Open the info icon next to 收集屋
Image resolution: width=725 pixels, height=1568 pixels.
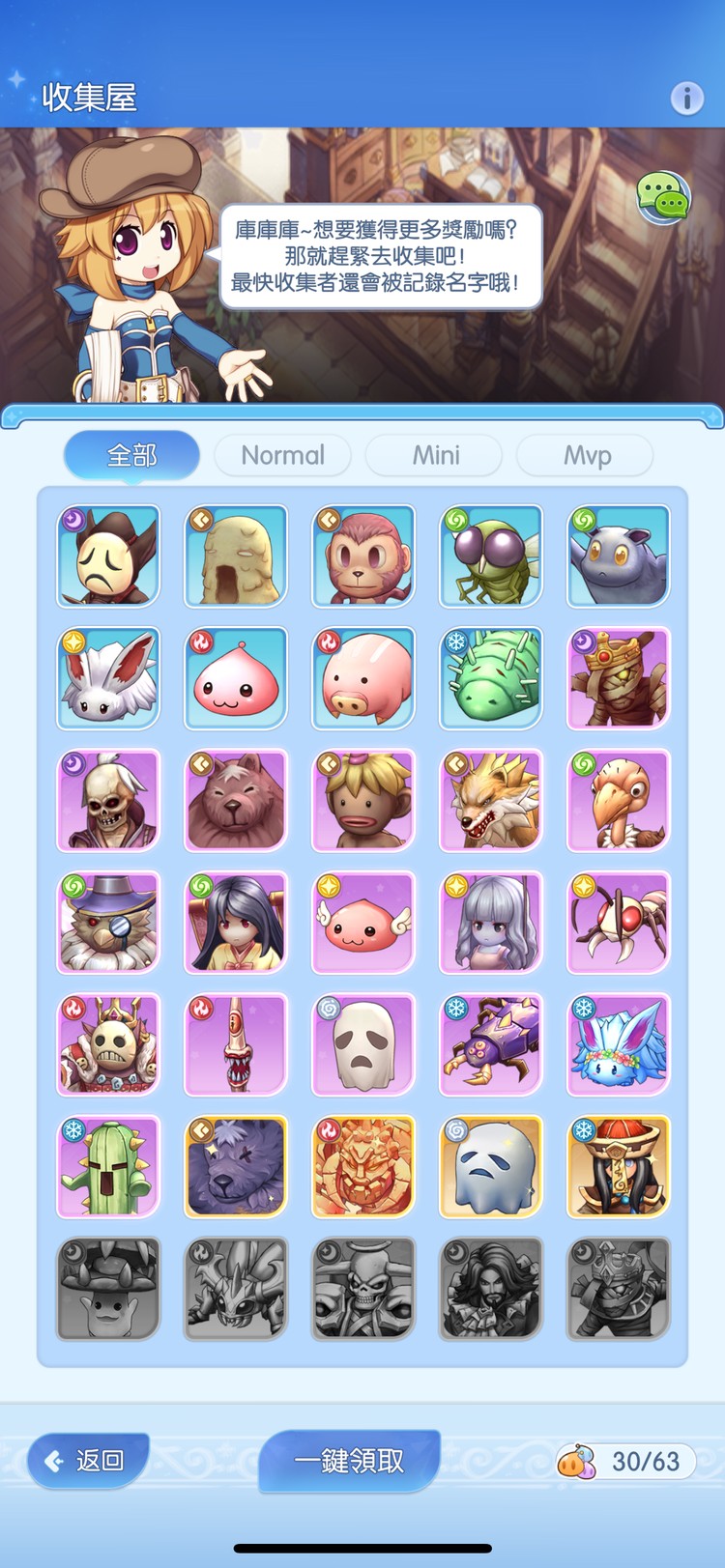[x=686, y=98]
